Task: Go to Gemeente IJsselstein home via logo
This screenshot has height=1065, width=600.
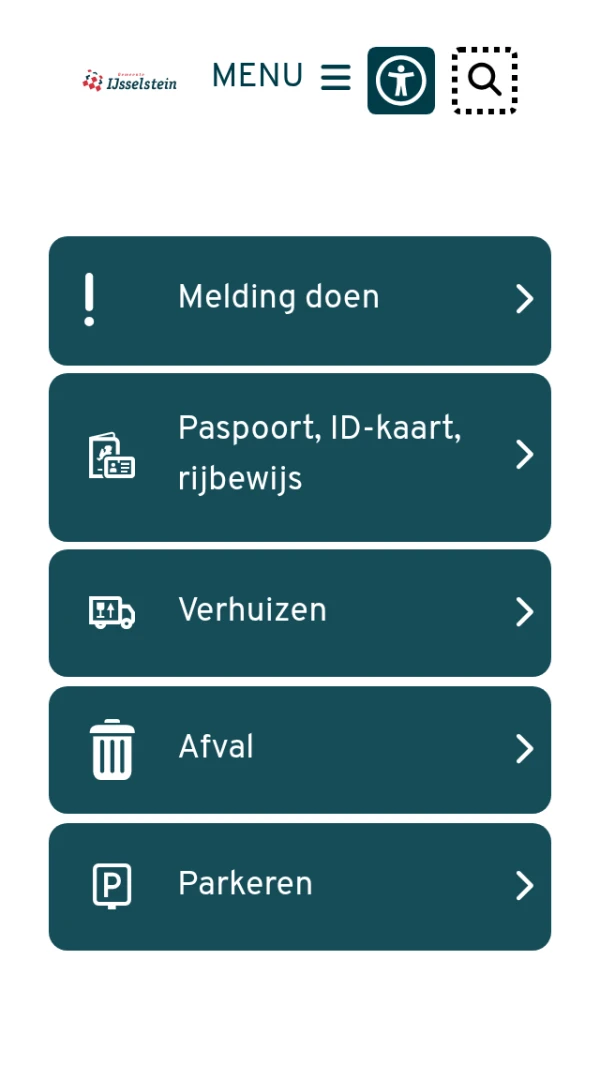Action: (x=130, y=81)
